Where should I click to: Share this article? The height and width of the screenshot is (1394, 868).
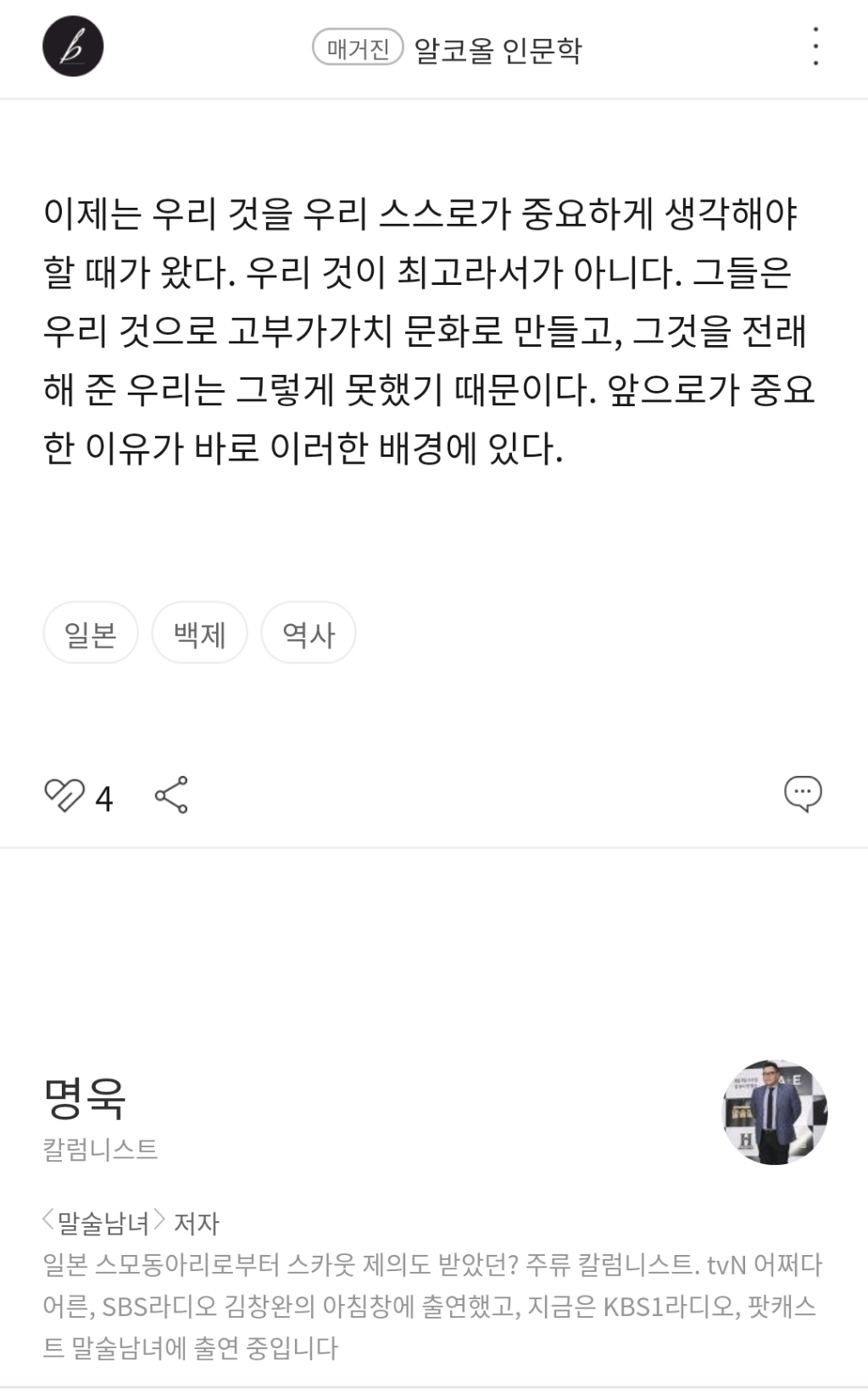171,795
